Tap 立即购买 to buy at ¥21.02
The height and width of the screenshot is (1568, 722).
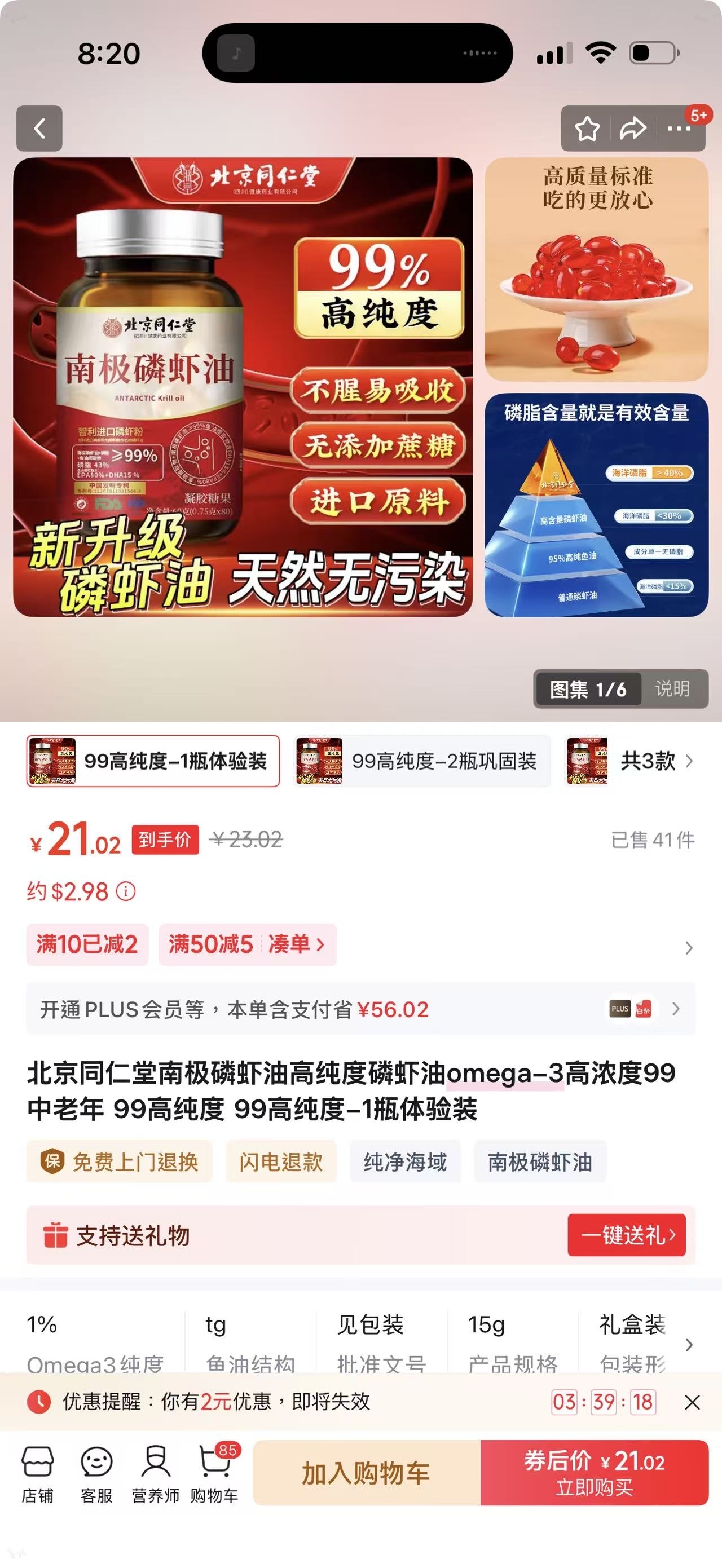coord(594,1473)
